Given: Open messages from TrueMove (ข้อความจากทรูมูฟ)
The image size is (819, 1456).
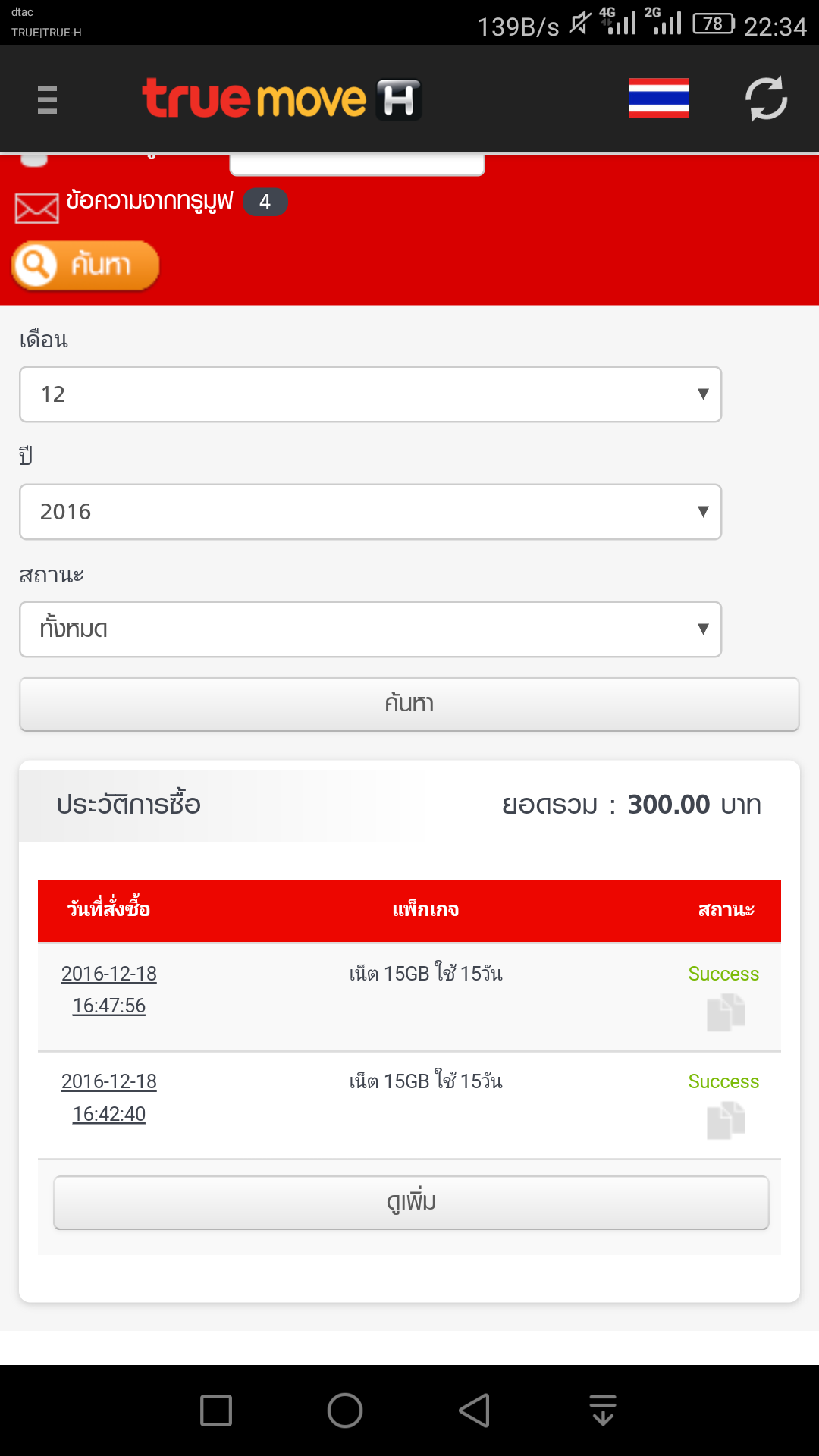Looking at the screenshot, I should [x=149, y=202].
